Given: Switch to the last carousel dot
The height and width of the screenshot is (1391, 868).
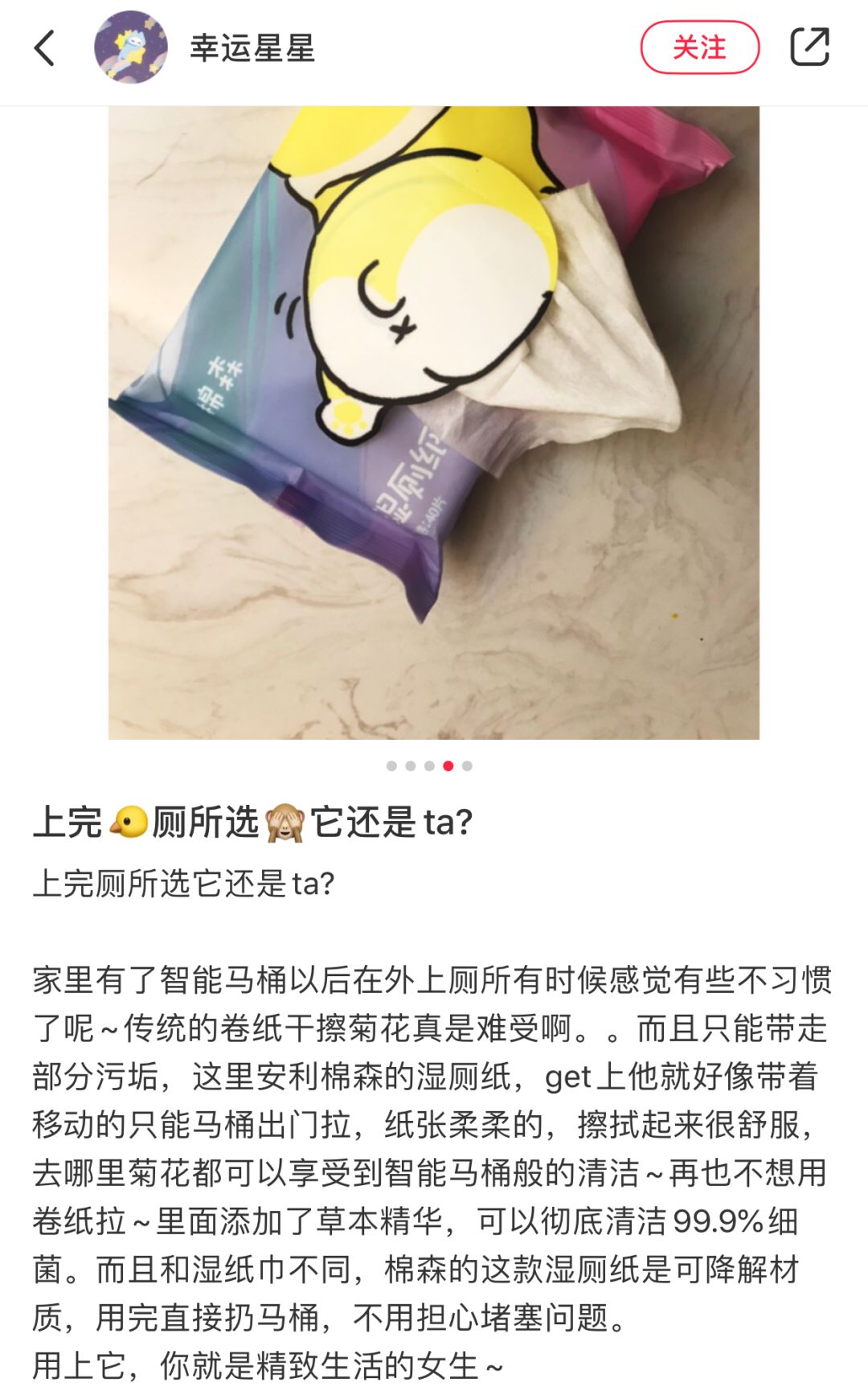Looking at the screenshot, I should 468,765.
